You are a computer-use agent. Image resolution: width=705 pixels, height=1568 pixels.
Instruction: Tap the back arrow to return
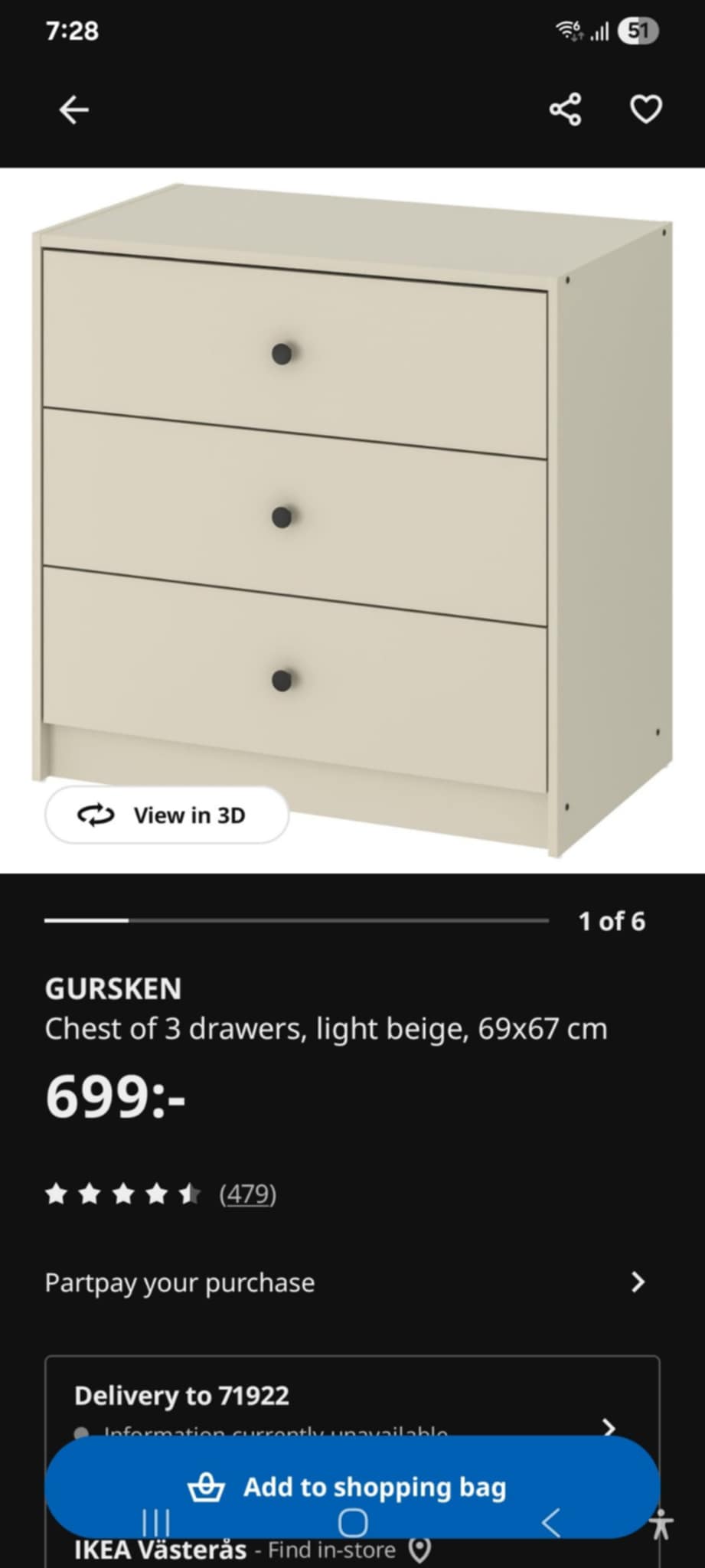click(73, 109)
